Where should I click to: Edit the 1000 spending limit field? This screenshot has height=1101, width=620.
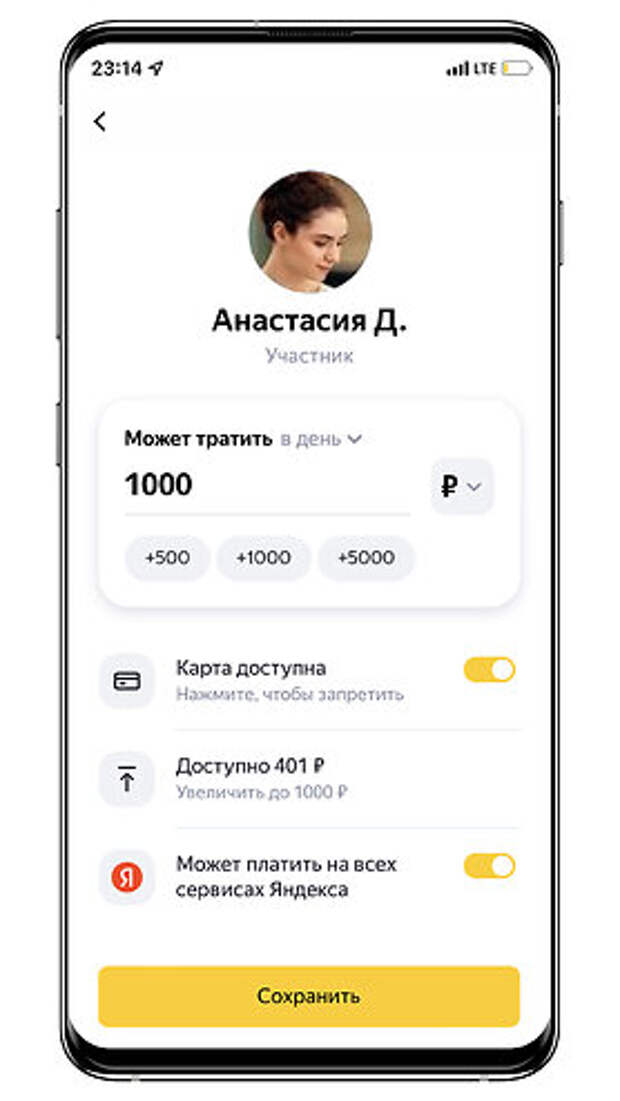(265, 486)
